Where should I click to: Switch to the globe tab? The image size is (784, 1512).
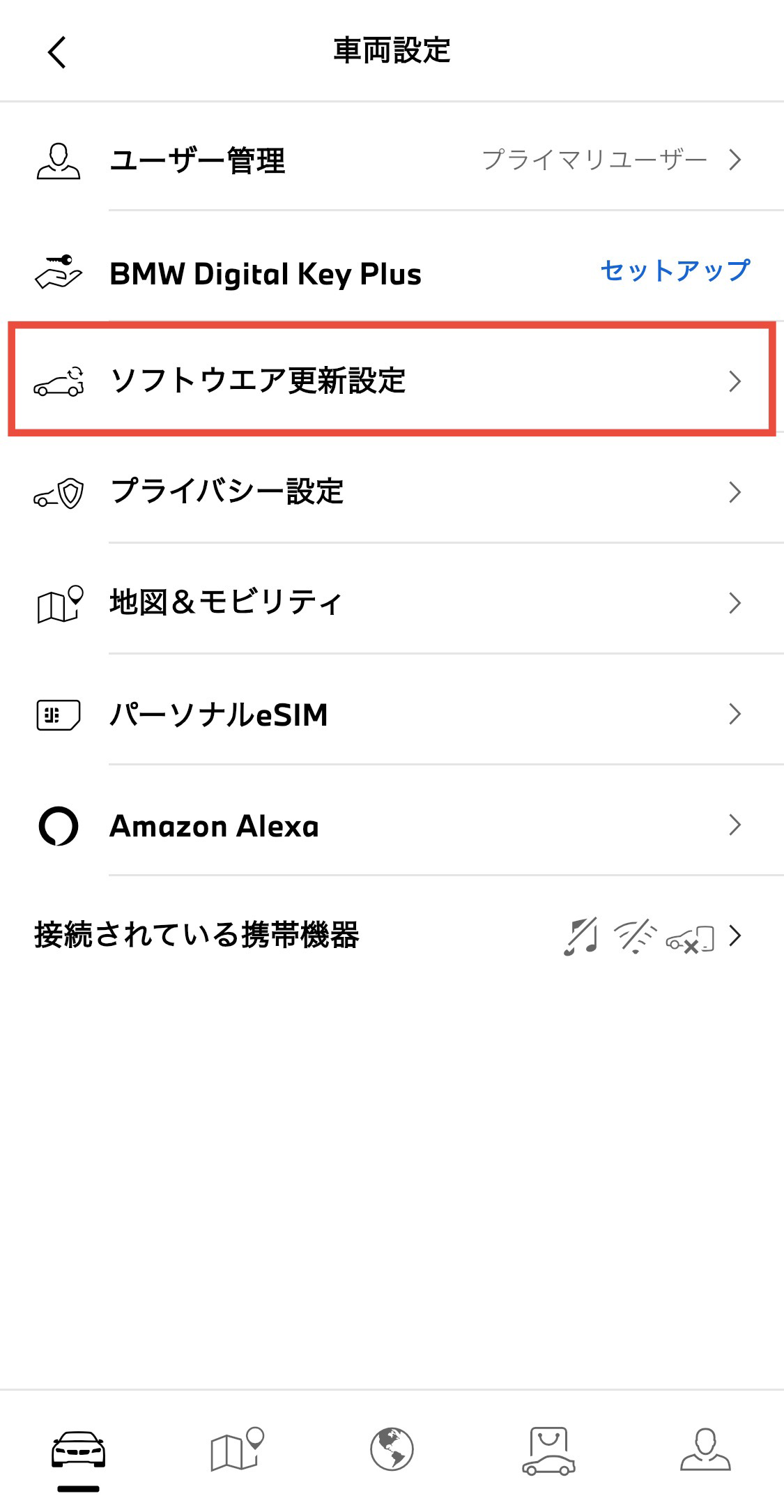392,1450
